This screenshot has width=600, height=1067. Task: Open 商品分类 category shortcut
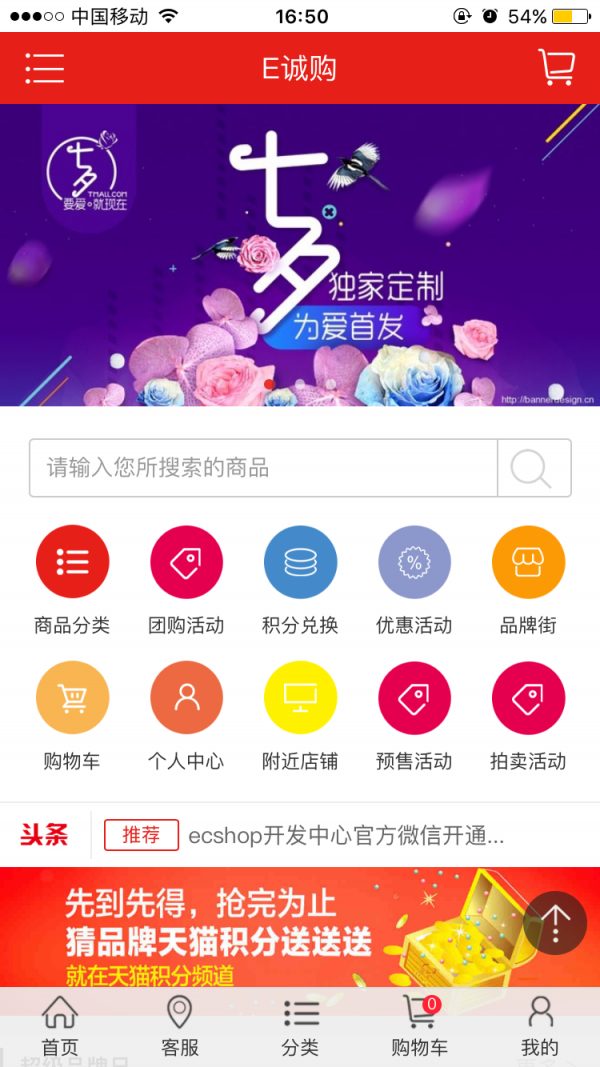click(x=72, y=580)
